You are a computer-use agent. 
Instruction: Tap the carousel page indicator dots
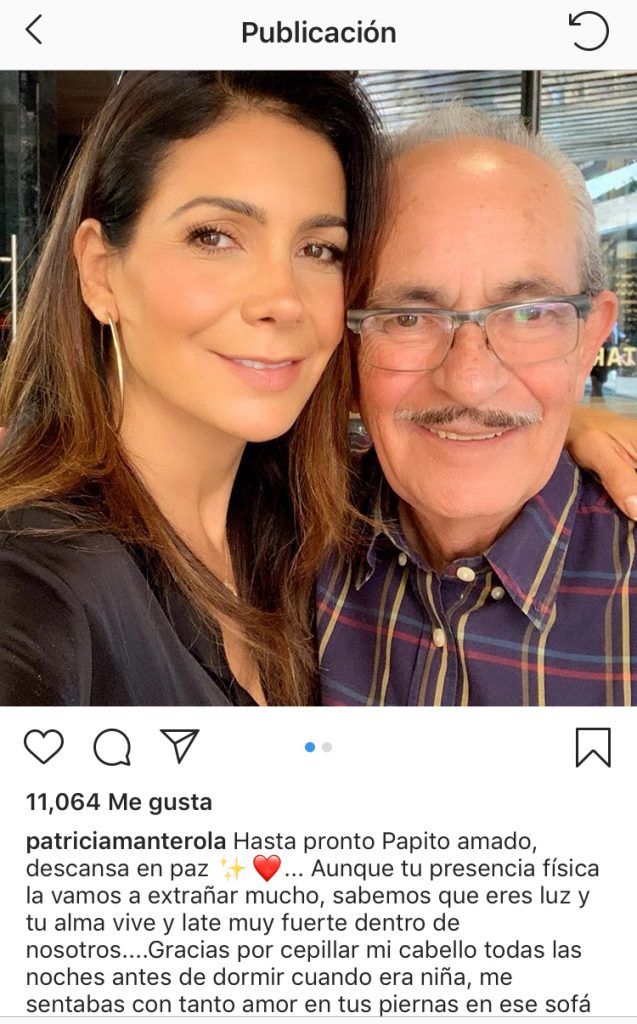point(318,747)
